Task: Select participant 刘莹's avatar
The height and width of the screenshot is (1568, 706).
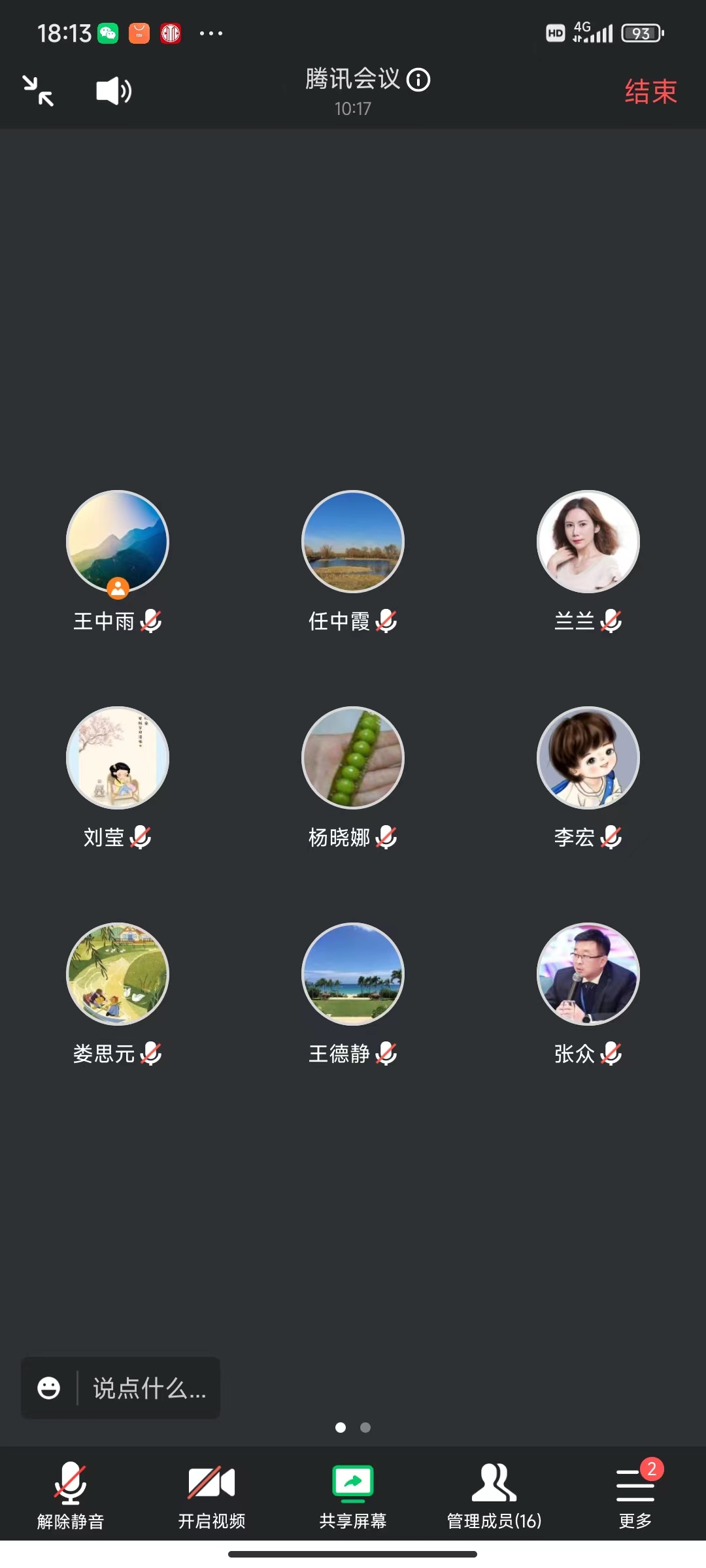Action: [118, 758]
